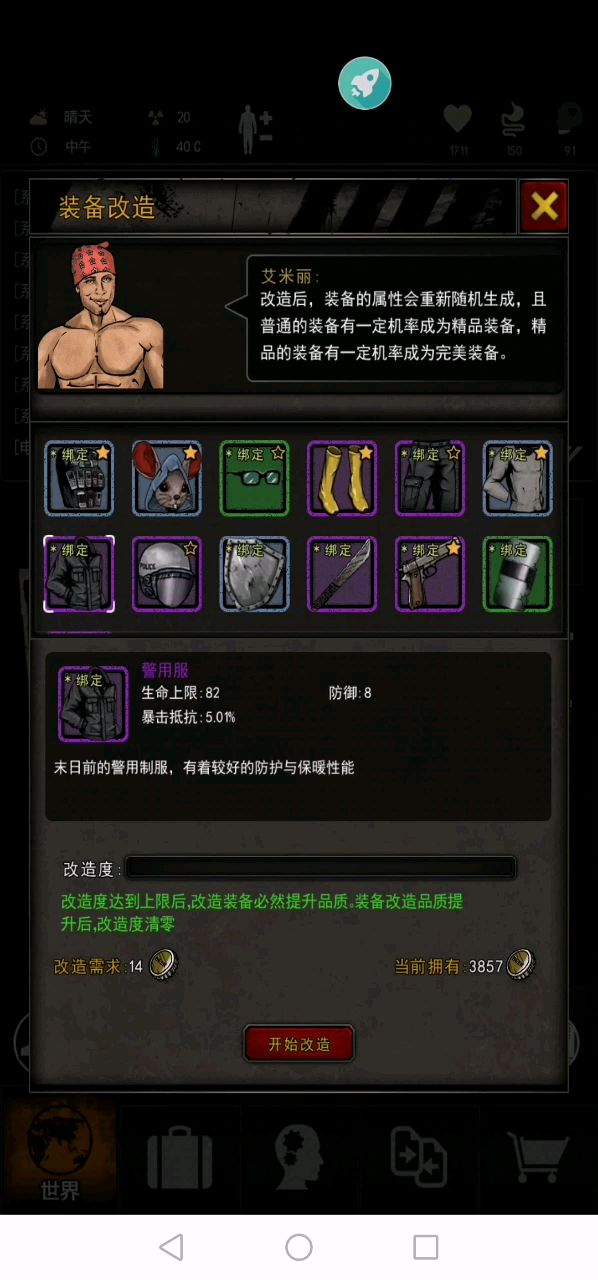Select the metal shield equipment slot
This screenshot has width=598, height=1280.
pyautogui.click(x=255, y=574)
